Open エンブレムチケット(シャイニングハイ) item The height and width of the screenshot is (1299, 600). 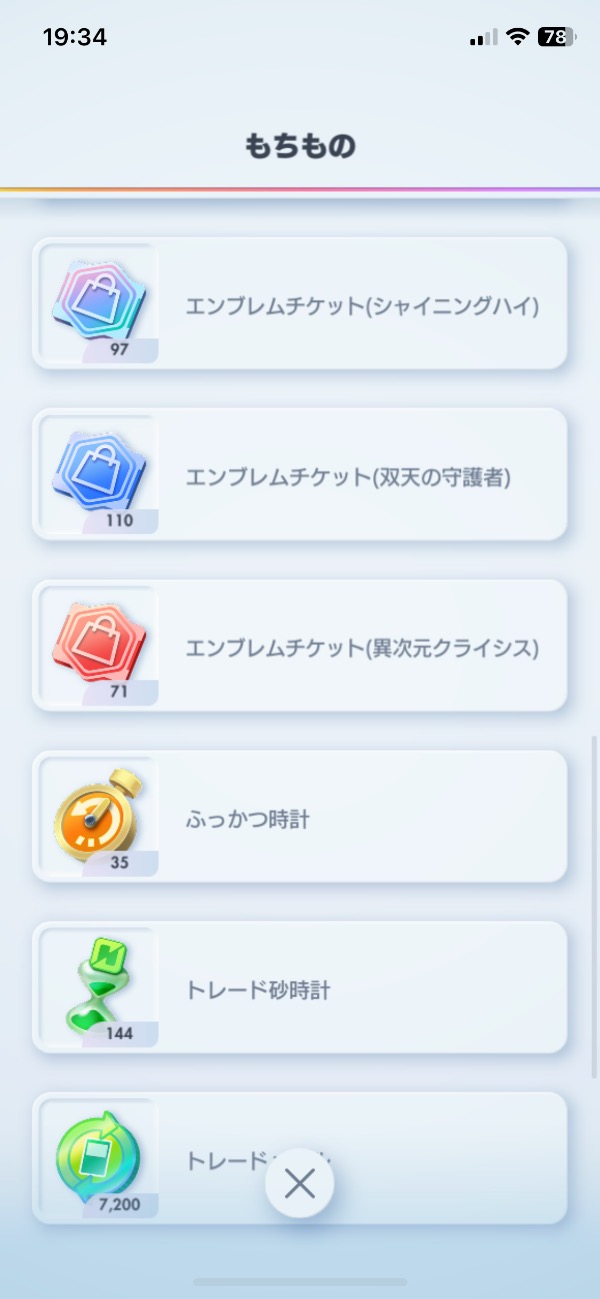(300, 304)
